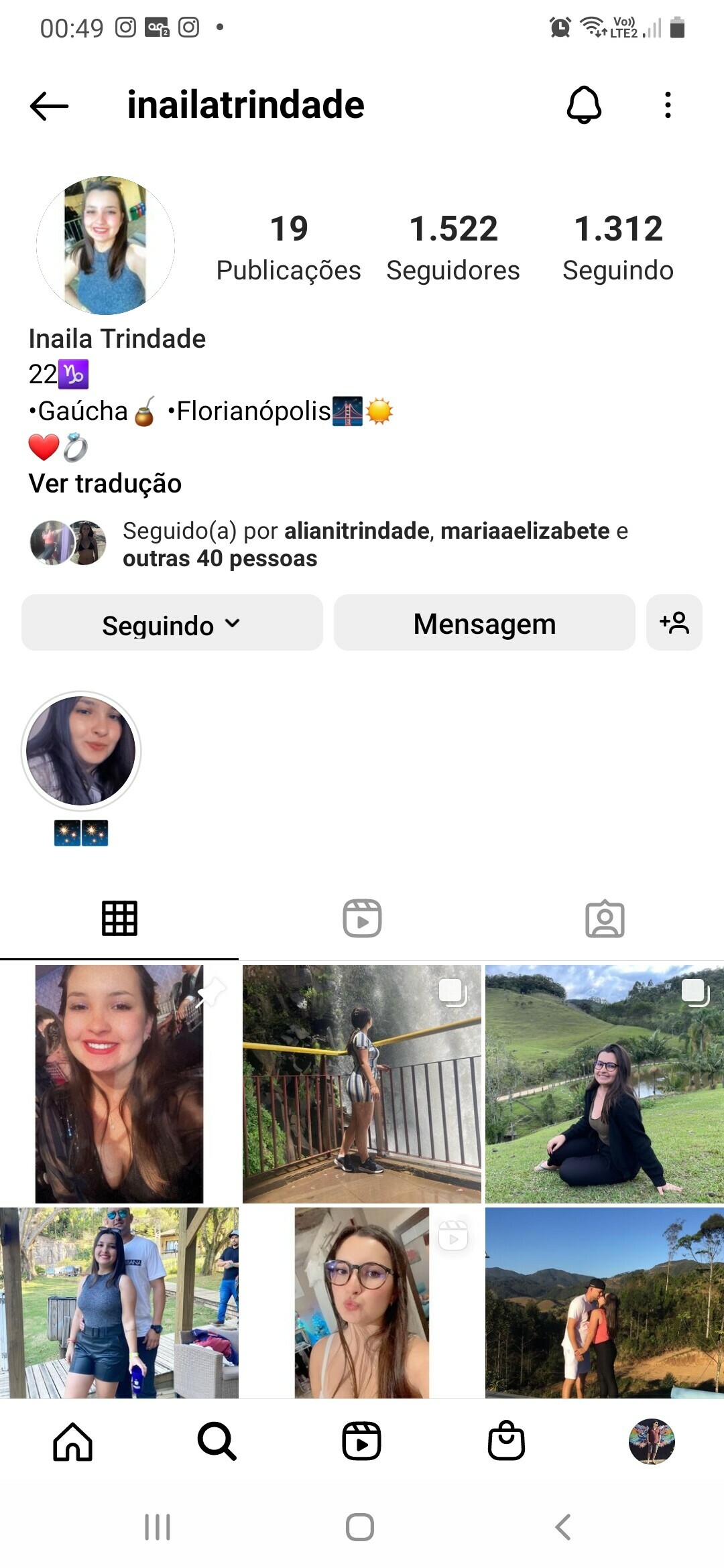View the 1.522 Seguidores list

pyautogui.click(x=453, y=247)
